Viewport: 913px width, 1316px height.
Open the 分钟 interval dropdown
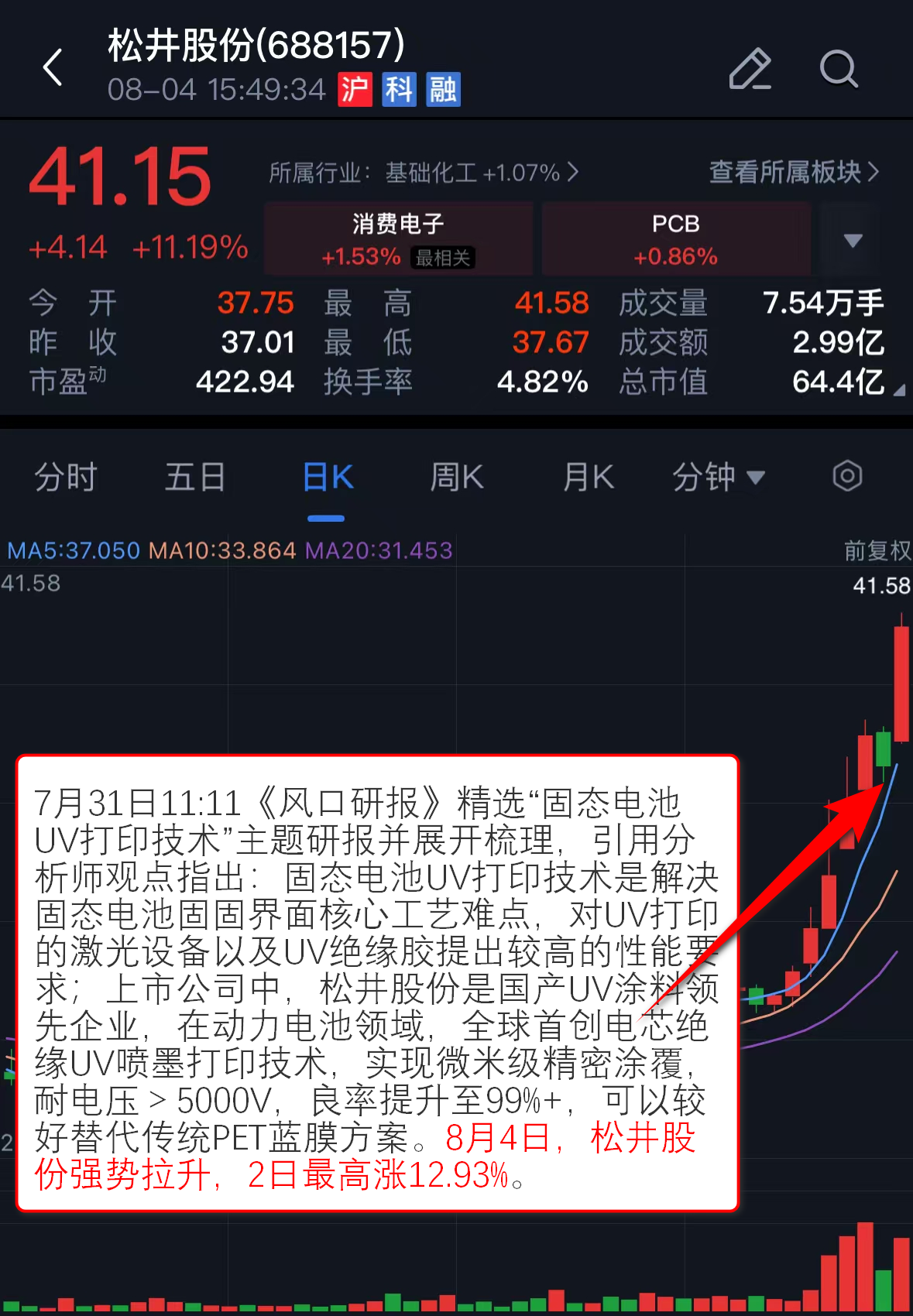tap(718, 477)
